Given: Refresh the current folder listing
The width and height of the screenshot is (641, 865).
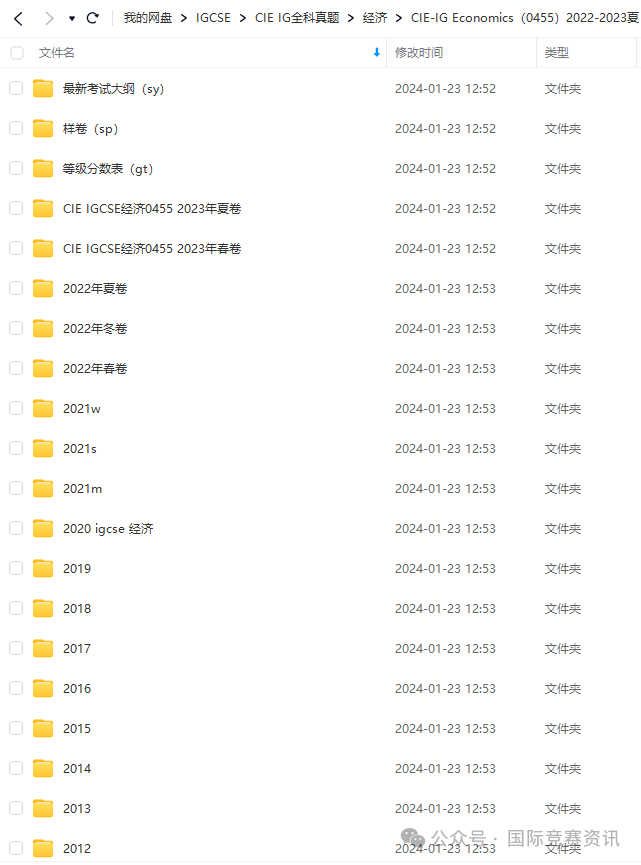Looking at the screenshot, I should coord(93,18).
